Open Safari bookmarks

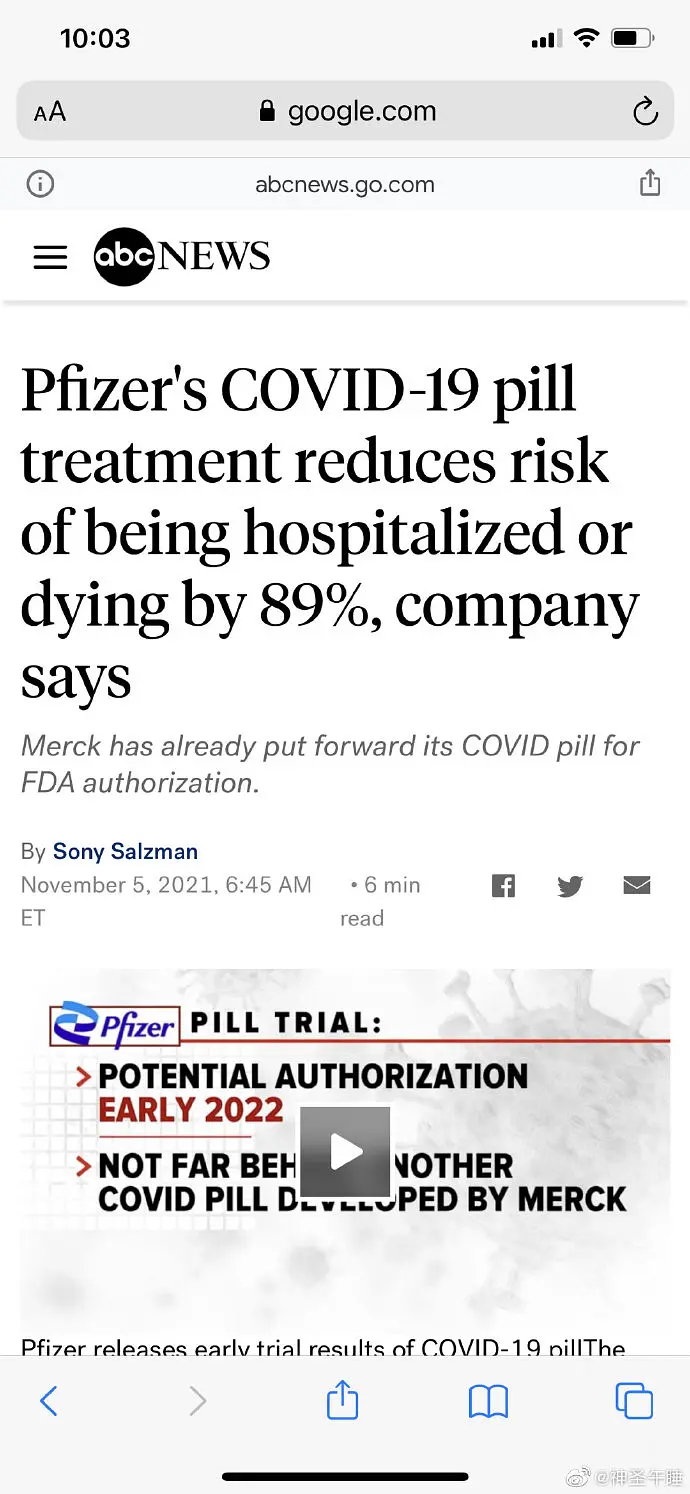coord(488,1401)
